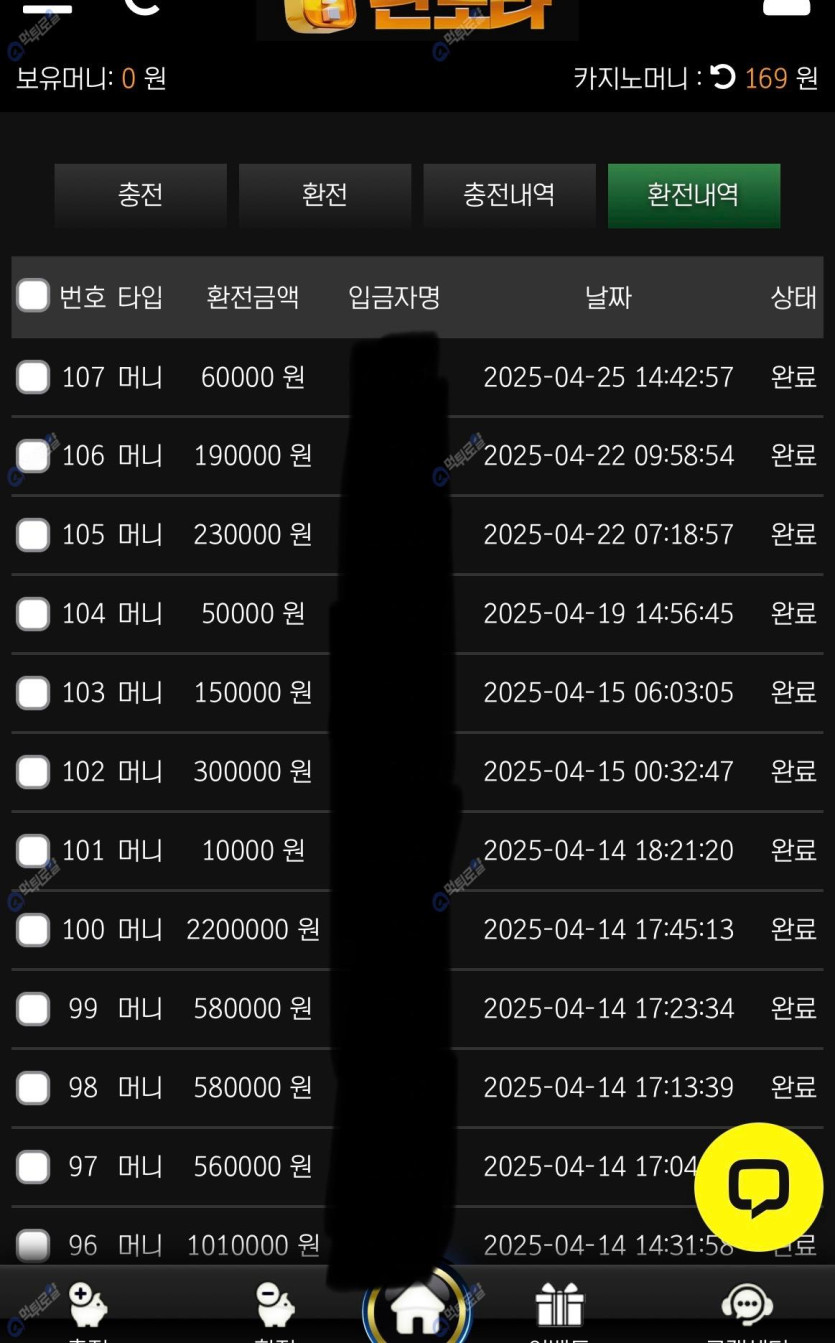Select the checkbox for entry 106
835x1343 pixels.
(x=33, y=456)
